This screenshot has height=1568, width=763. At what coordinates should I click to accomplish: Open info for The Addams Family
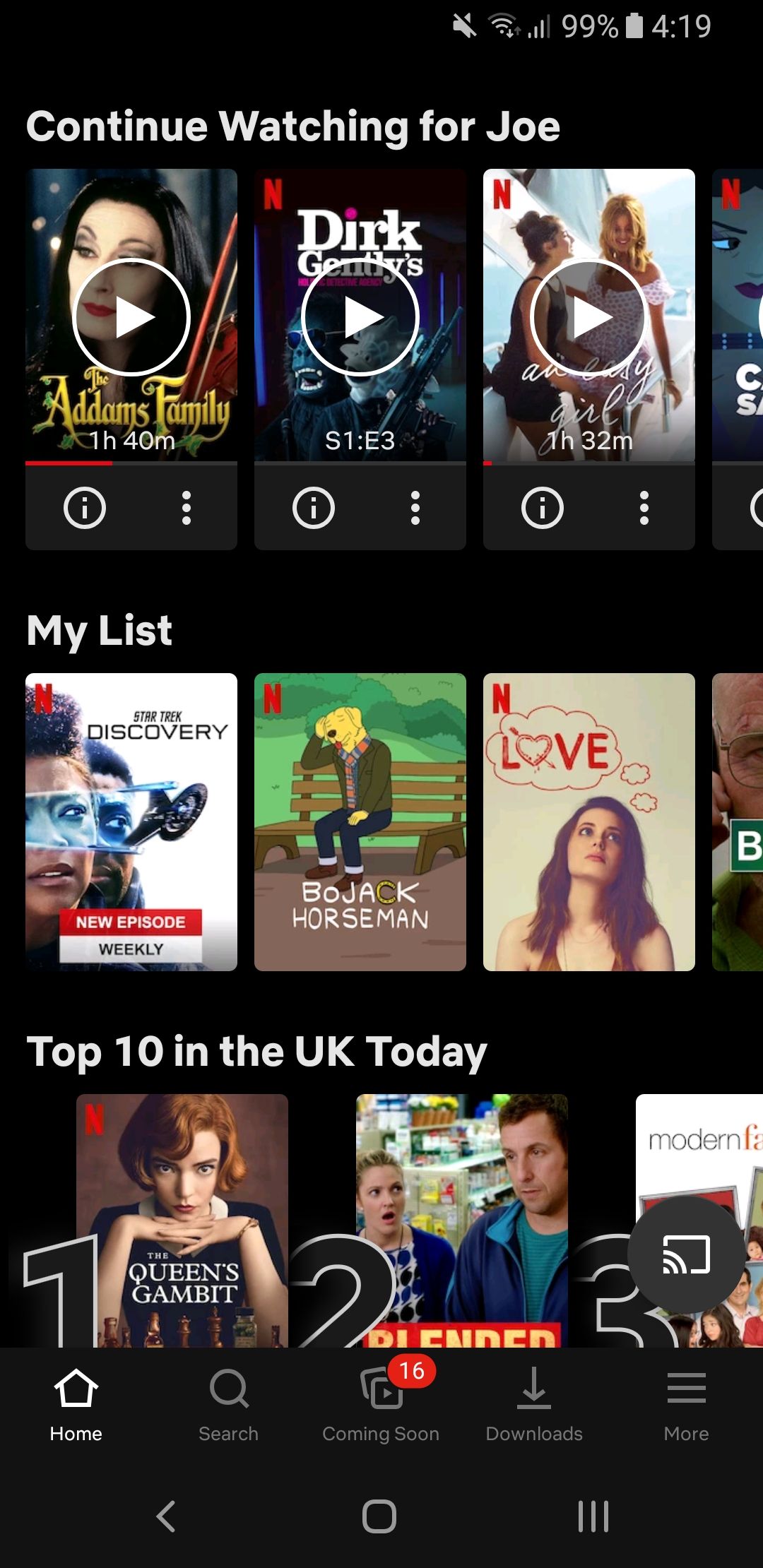coord(85,507)
